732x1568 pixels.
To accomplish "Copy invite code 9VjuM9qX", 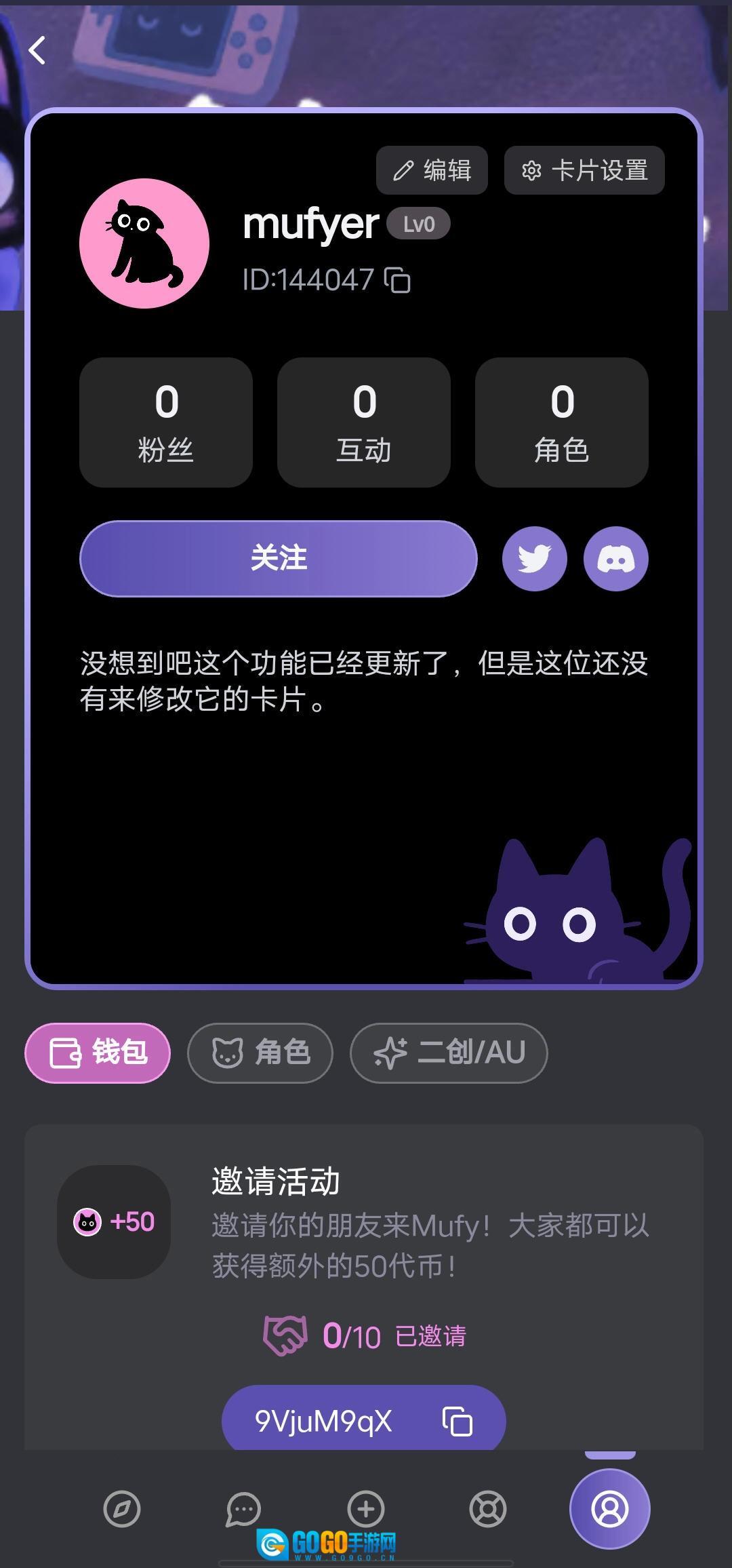I will [457, 1421].
